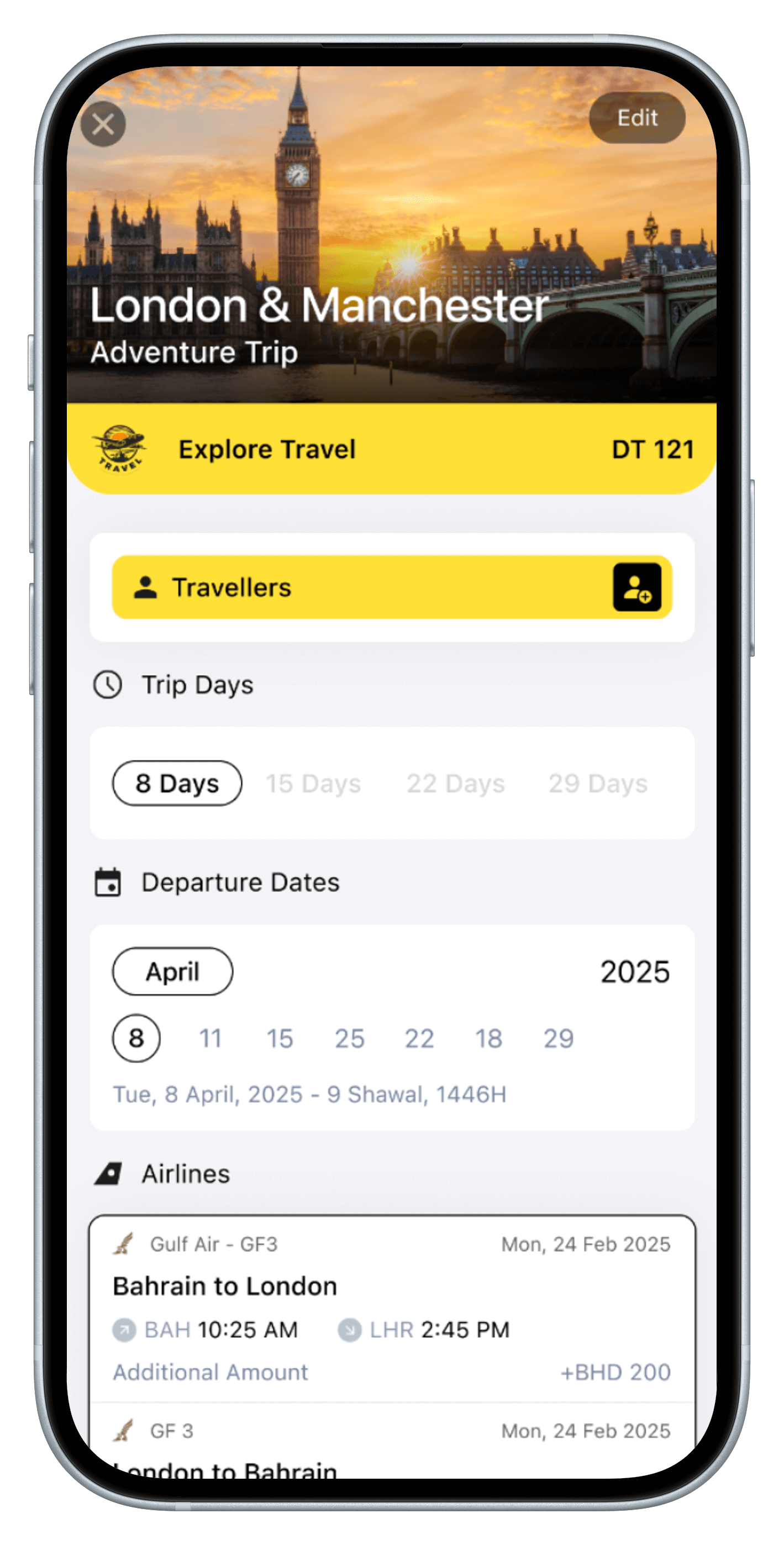Open the April month selector
The image size is (784, 1545).
(173, 971)
